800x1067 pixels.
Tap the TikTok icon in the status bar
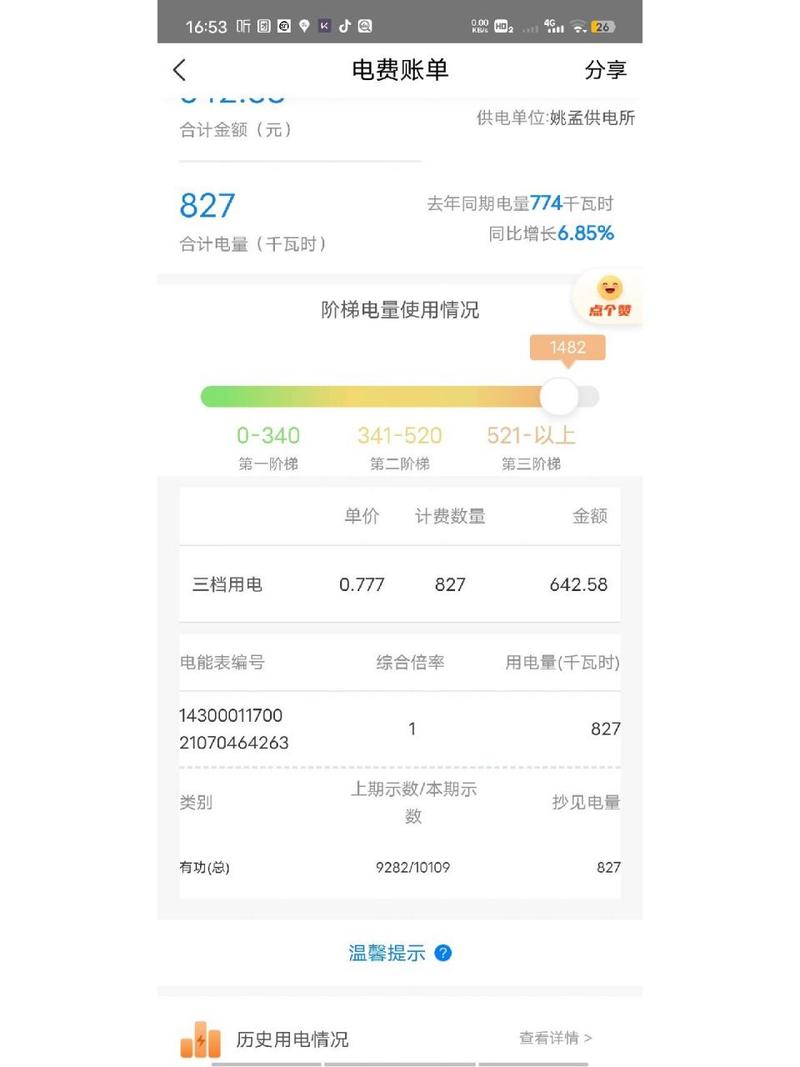tap(347, 25)
